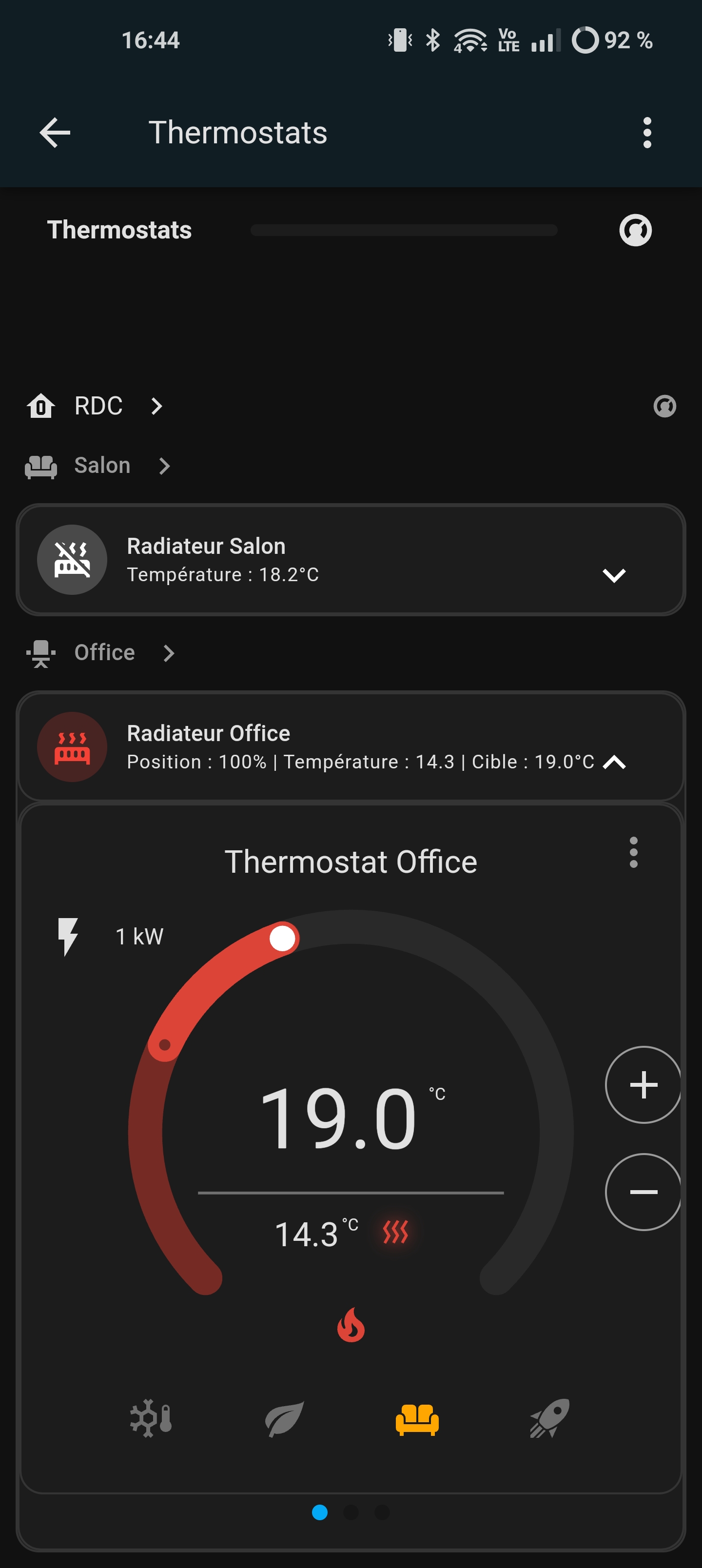
Task: Select the comfort sofa preset
Action: (x=417, y=1419)
